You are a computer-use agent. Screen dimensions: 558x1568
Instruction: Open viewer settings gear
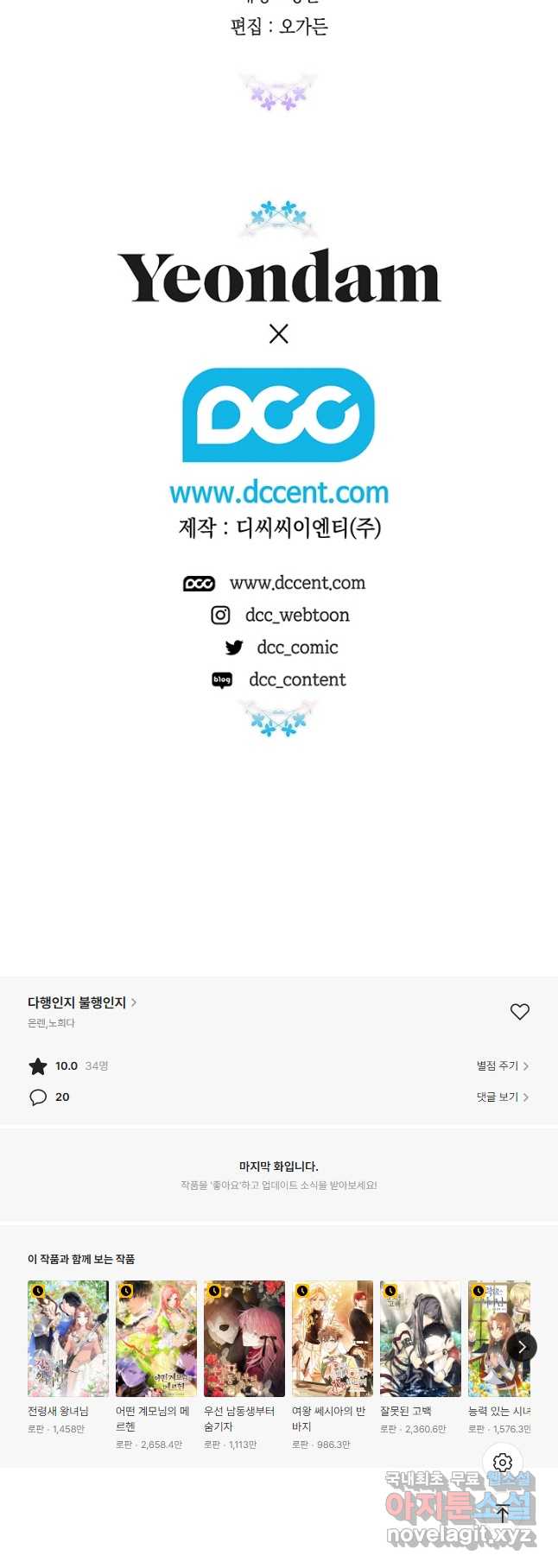click(503, 1462)
